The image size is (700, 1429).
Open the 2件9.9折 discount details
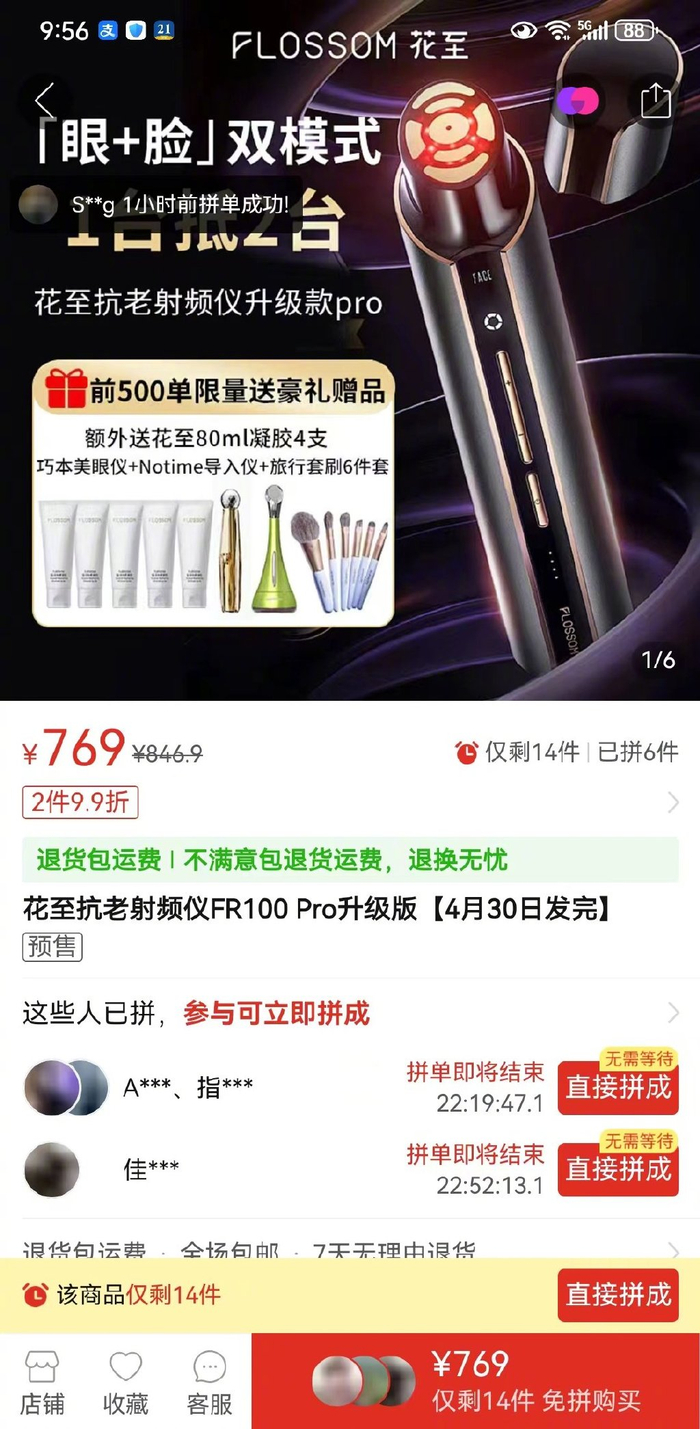click(x=80, y=802)
